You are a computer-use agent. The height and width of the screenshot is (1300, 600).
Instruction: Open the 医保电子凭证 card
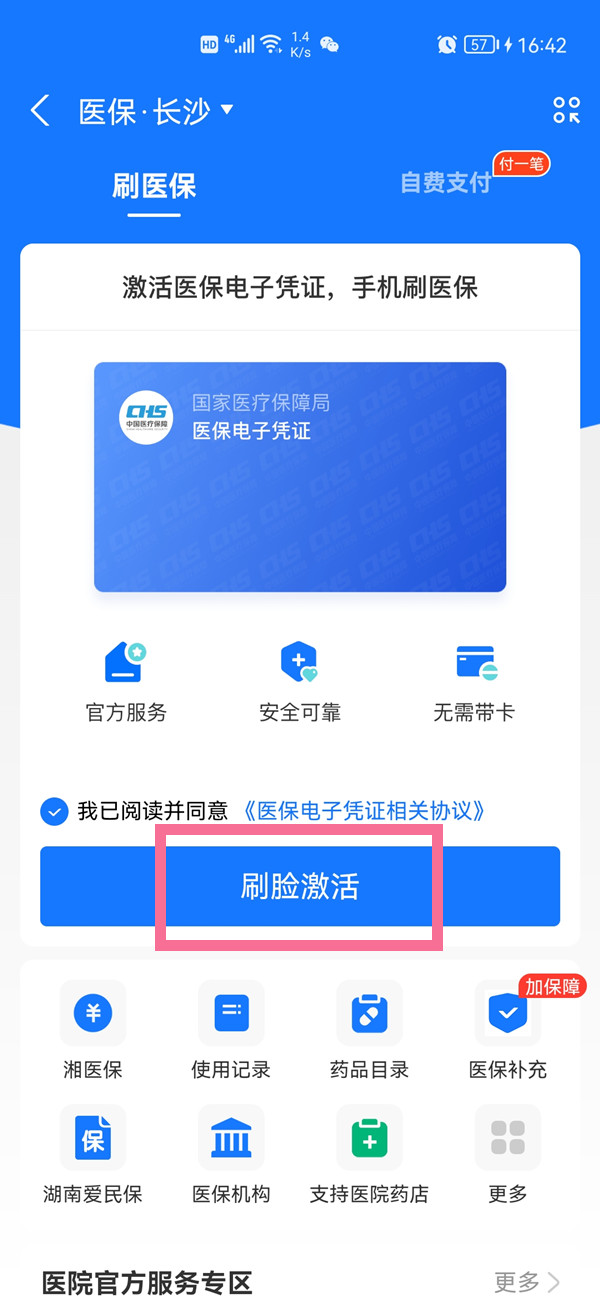300,476
